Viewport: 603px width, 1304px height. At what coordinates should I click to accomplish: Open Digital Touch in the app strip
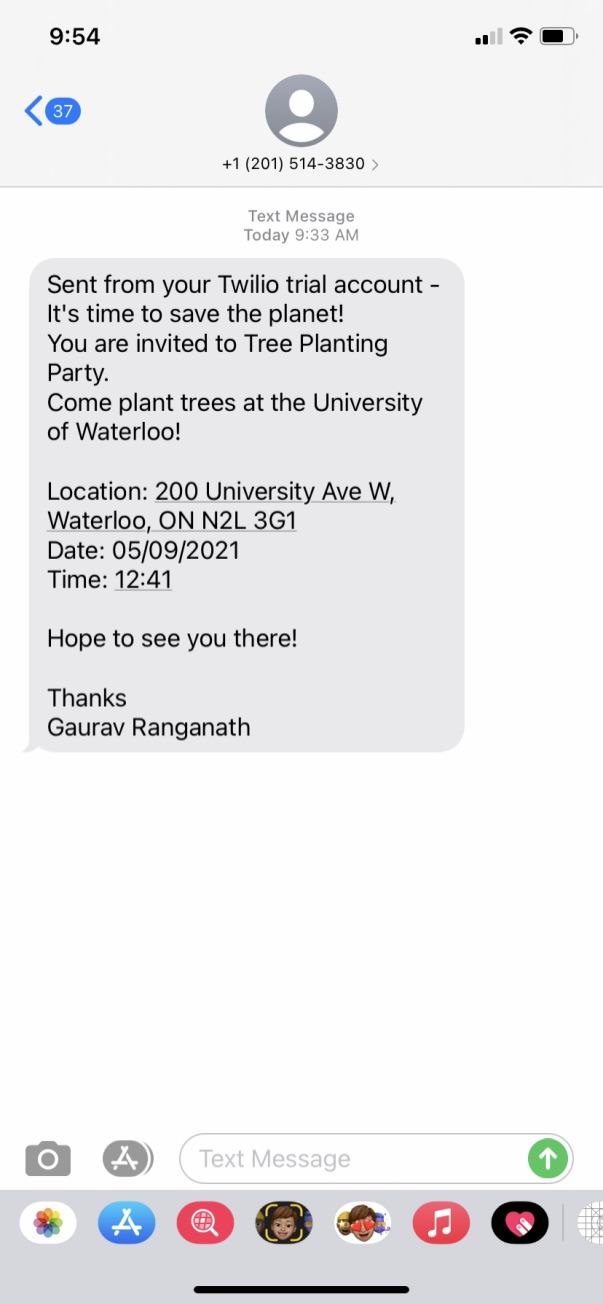click(520, 1222)
